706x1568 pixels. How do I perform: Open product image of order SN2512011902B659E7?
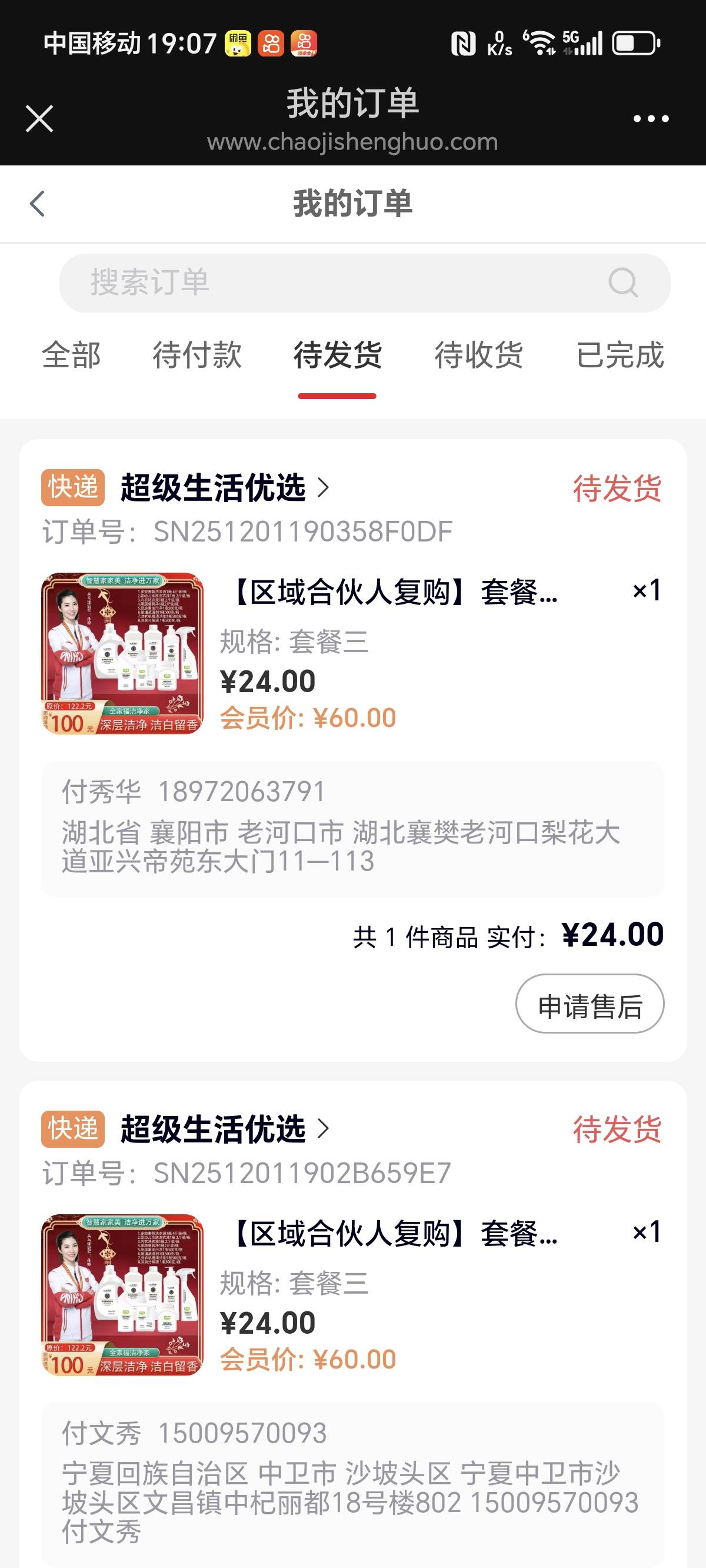(x=122, y=1295)
